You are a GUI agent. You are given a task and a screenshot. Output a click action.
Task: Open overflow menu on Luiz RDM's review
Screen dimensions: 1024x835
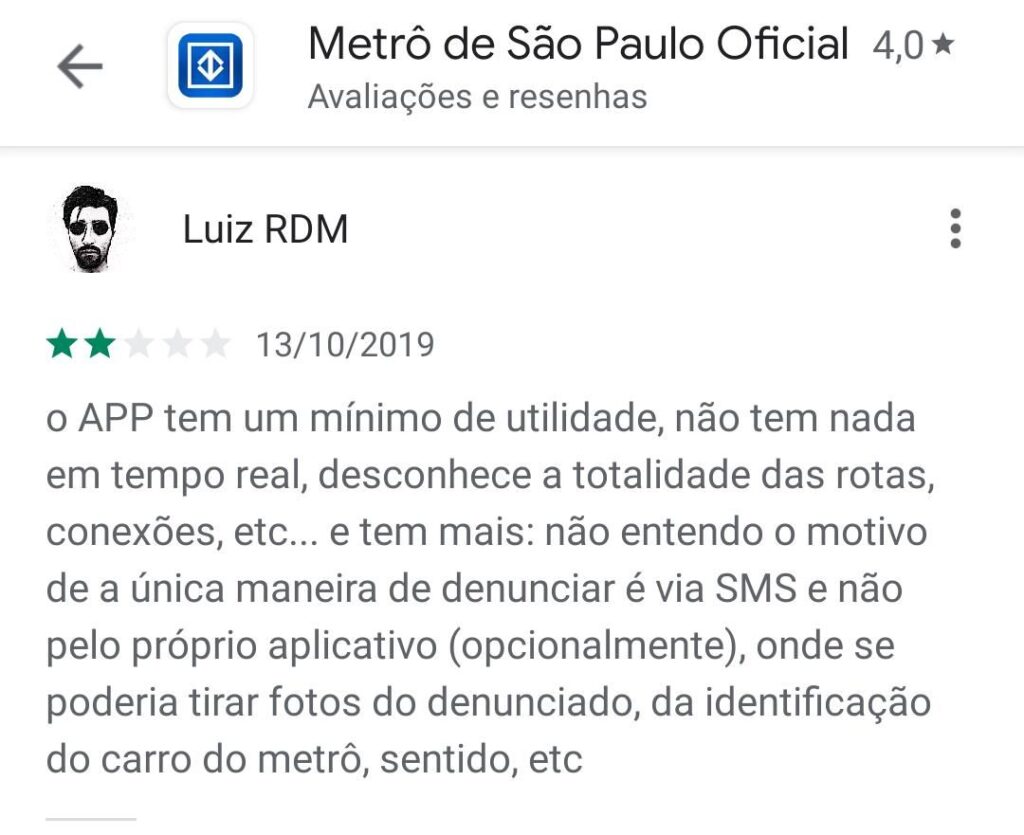(x=955, y=229)
